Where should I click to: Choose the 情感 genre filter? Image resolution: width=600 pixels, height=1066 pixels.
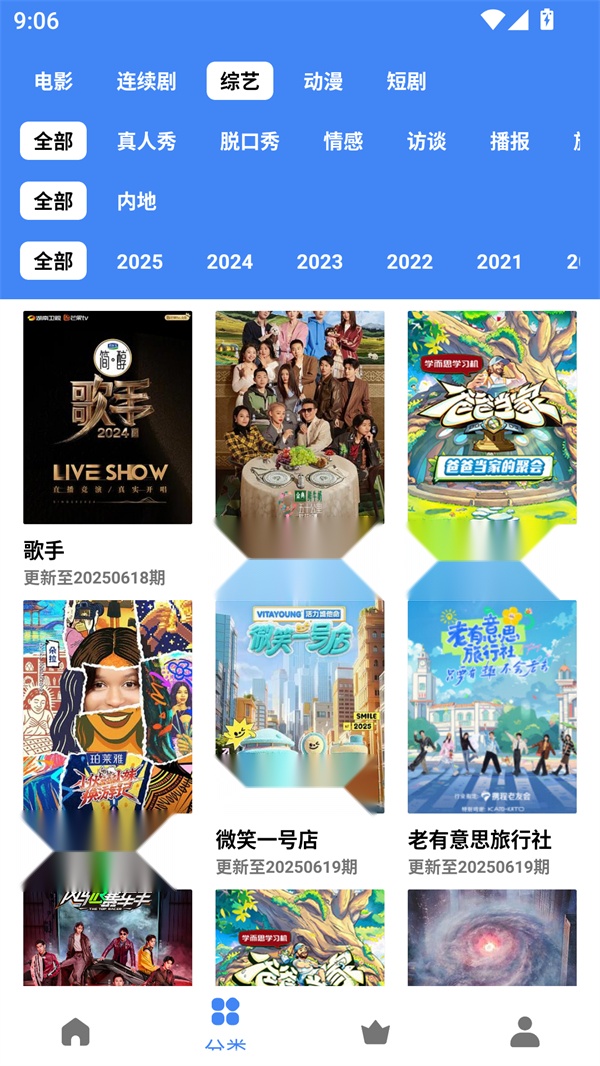pos(343,141)
